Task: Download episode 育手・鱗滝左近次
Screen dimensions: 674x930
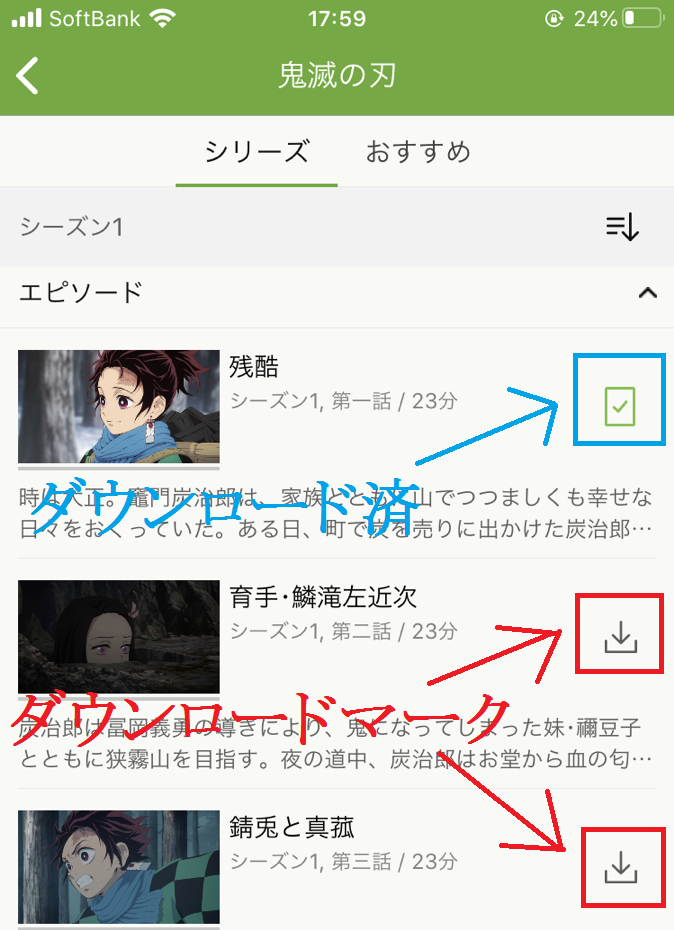Action: (x=621, y=635)
